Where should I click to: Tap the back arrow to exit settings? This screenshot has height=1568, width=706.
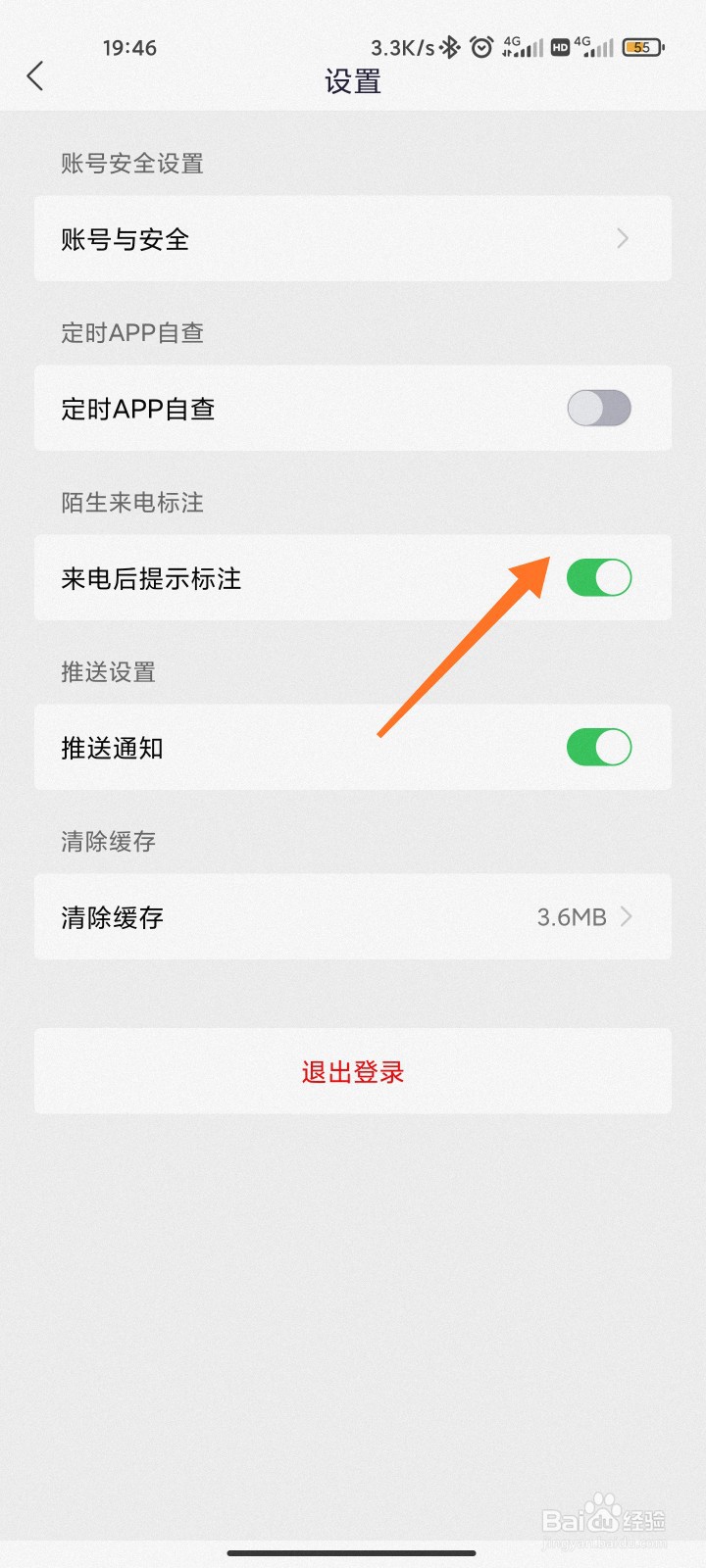click(x=36, y=75)
